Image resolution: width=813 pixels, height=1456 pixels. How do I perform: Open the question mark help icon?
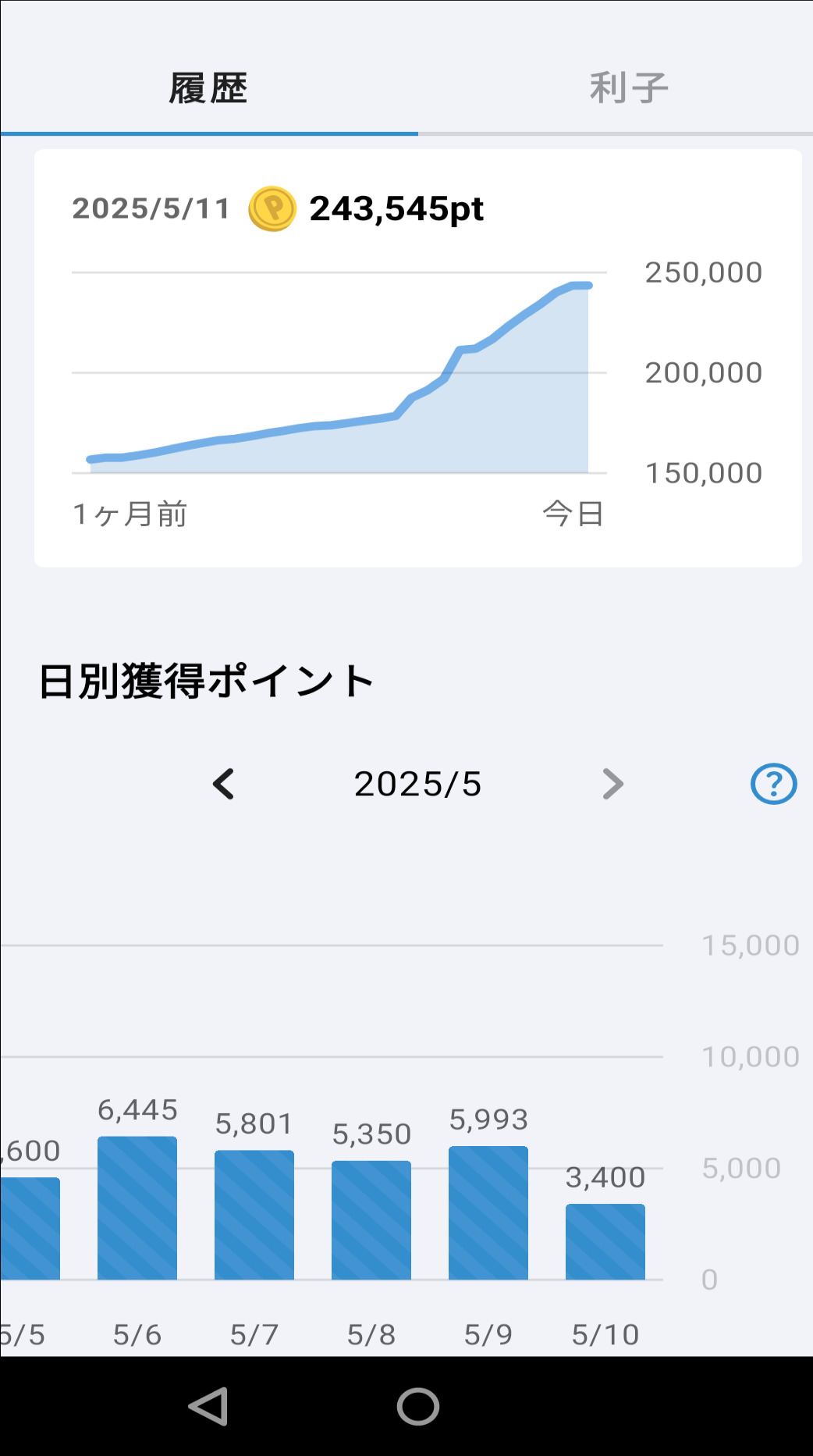pos(773,784)
